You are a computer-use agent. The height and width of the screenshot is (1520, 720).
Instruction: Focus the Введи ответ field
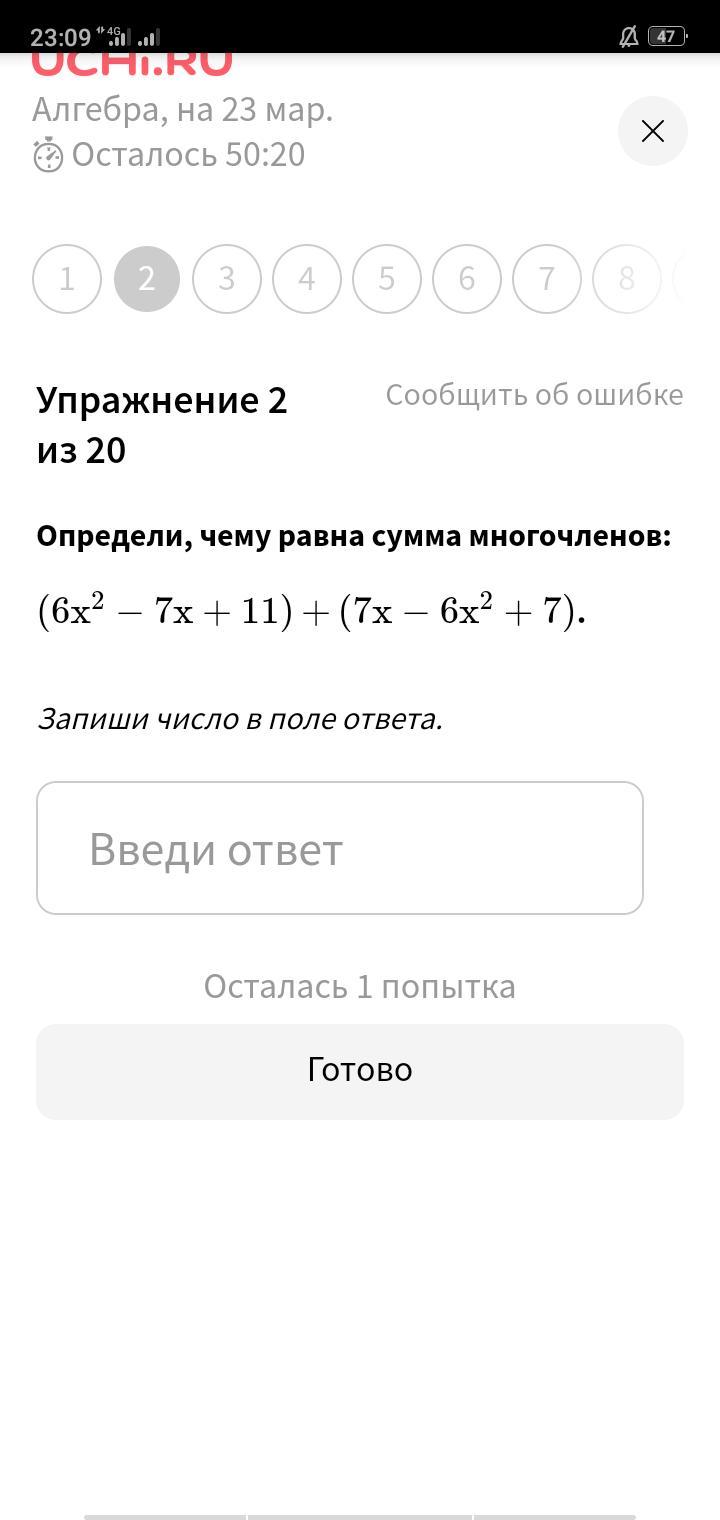(340, 848)
